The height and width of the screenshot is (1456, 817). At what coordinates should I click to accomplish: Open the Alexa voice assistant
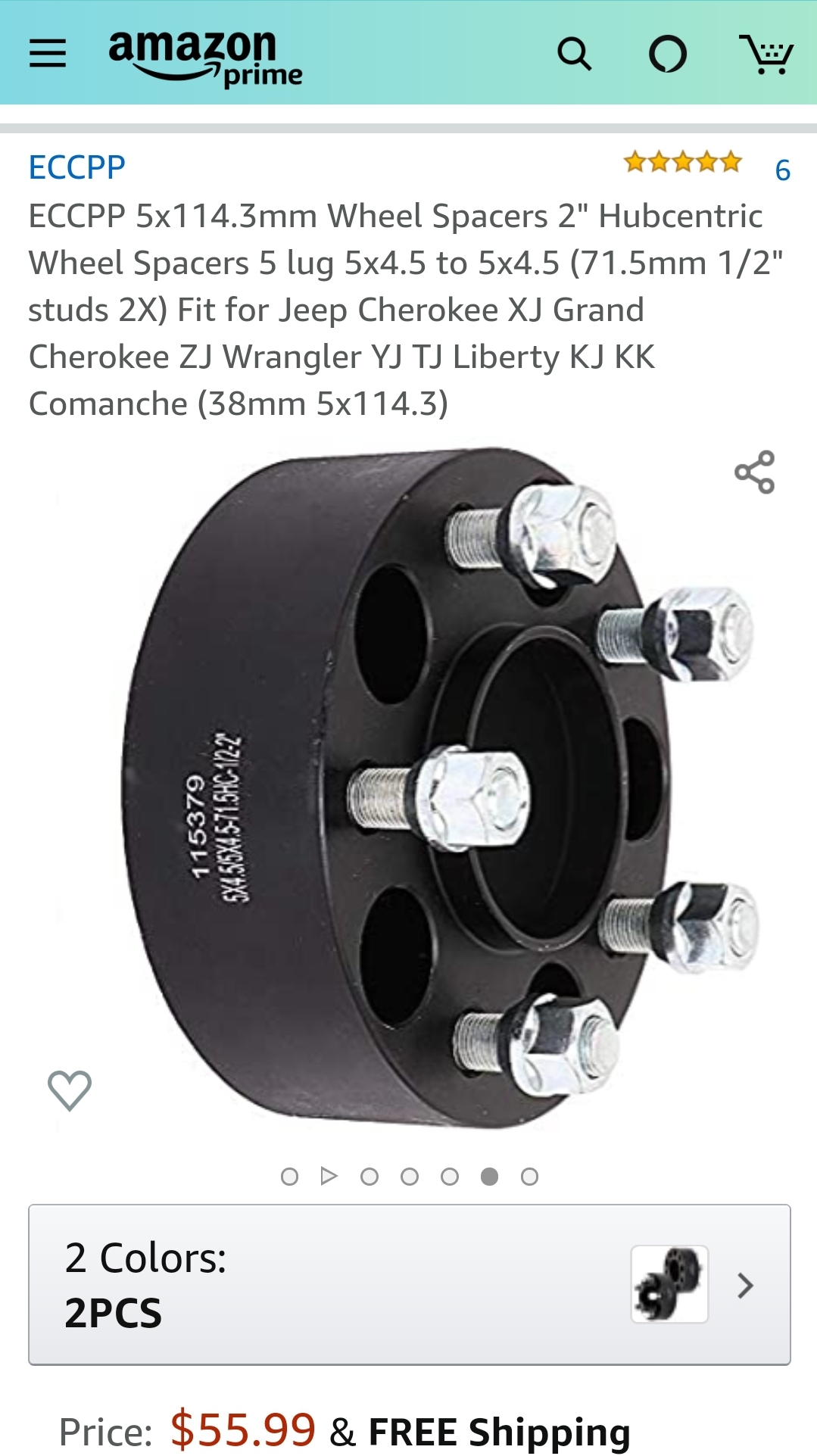[x=668, y=55]
